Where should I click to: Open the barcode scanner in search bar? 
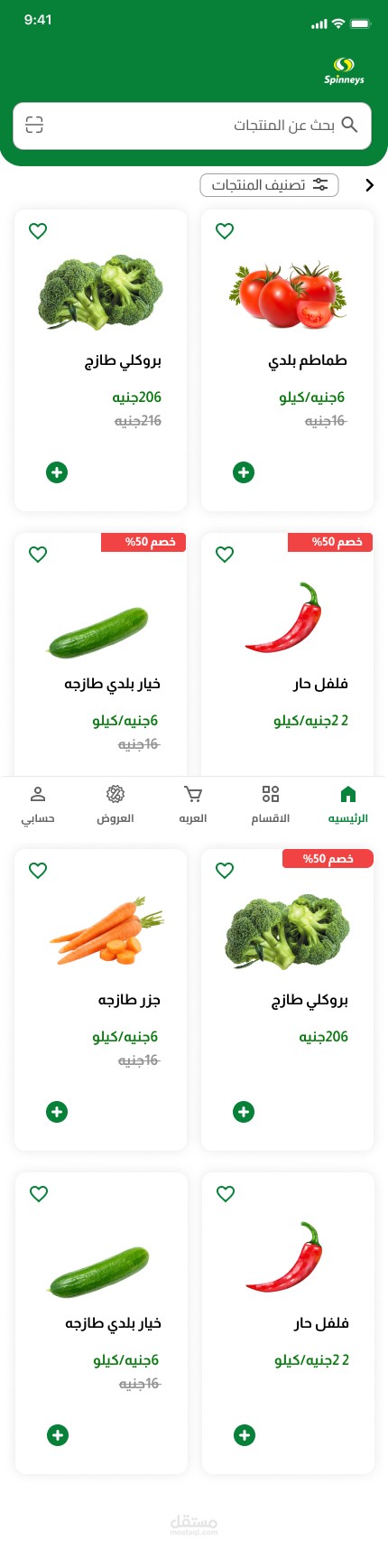[x=34, y=126]
